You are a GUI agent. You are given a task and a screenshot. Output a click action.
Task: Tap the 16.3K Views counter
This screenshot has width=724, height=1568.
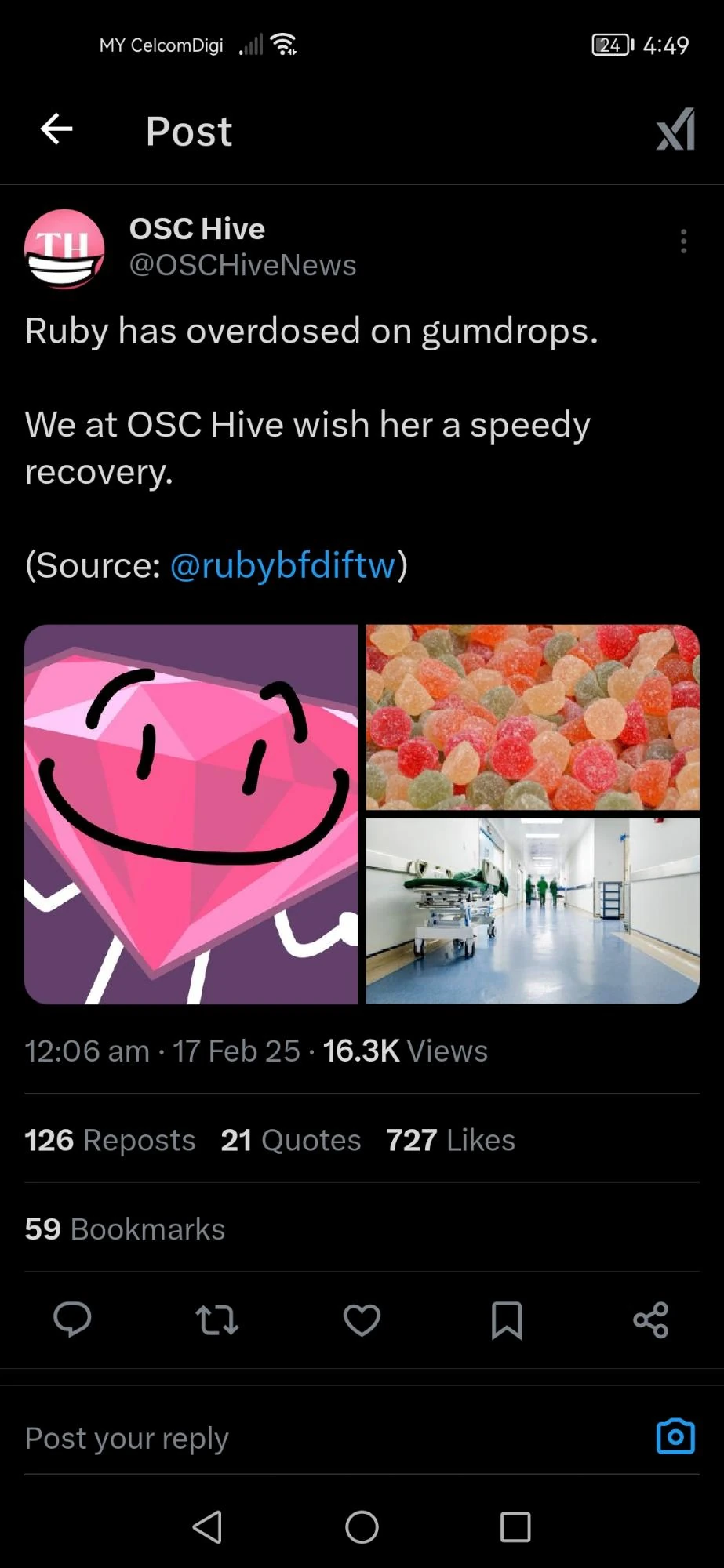(x=406, y=1051)
